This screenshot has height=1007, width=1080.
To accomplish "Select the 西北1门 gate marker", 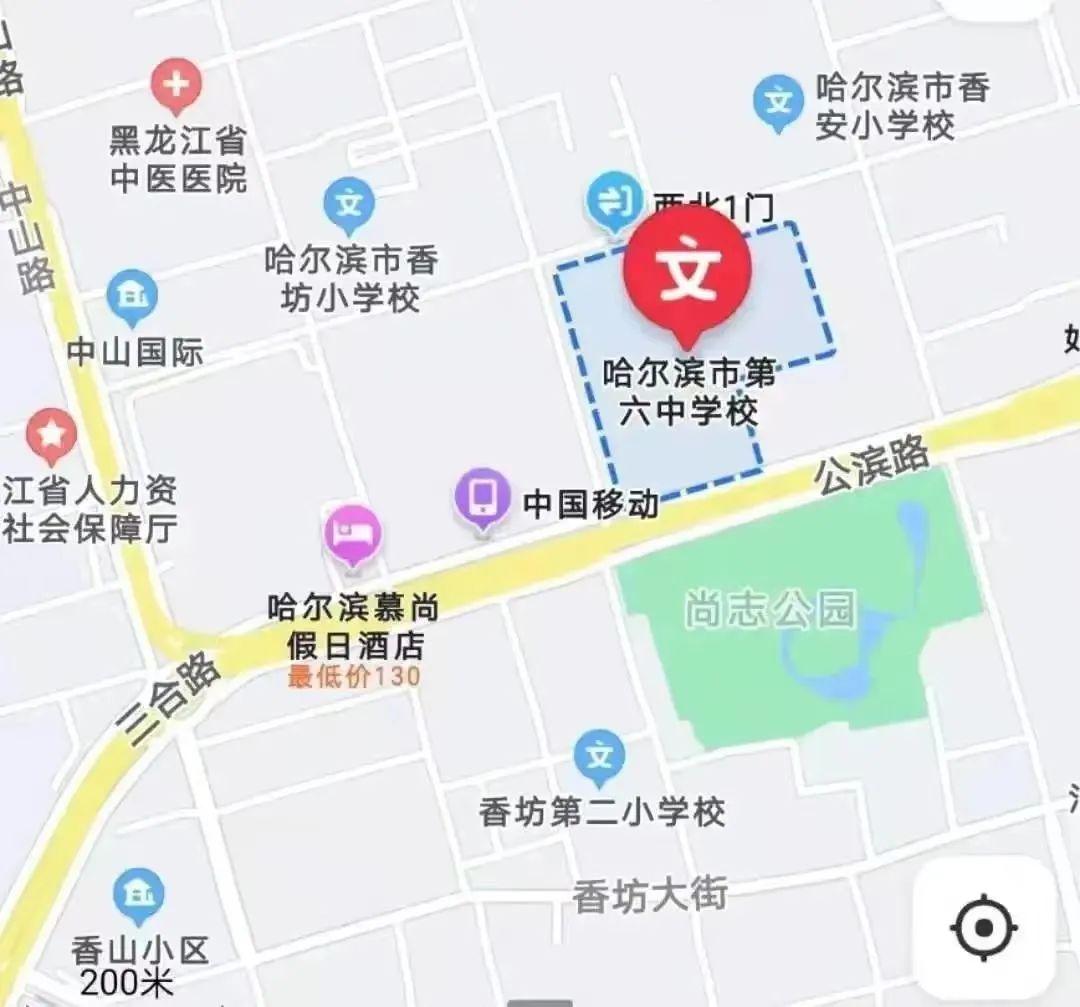I will point(613,200).
